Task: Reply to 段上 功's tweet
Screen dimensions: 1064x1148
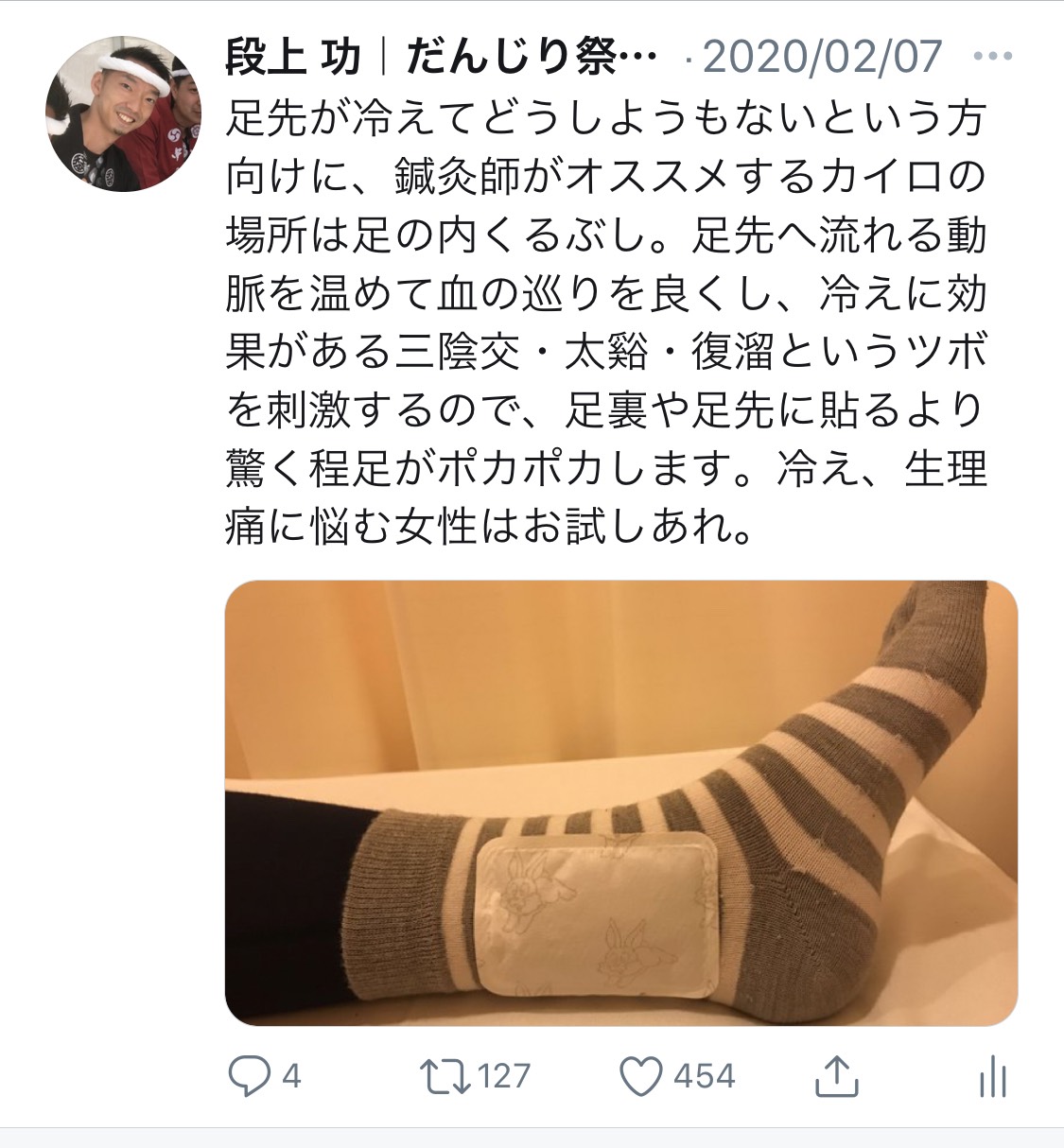Action: [250, 1076]
